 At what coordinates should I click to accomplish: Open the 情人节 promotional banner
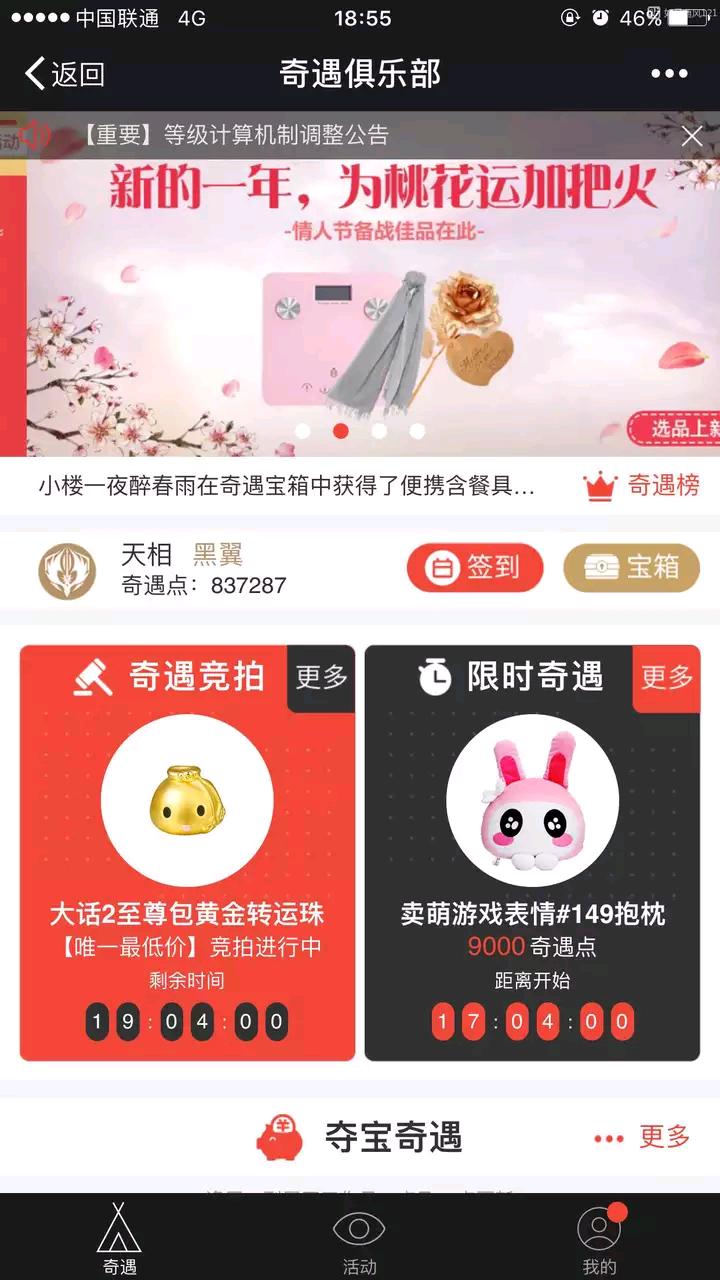click(380, 300)
